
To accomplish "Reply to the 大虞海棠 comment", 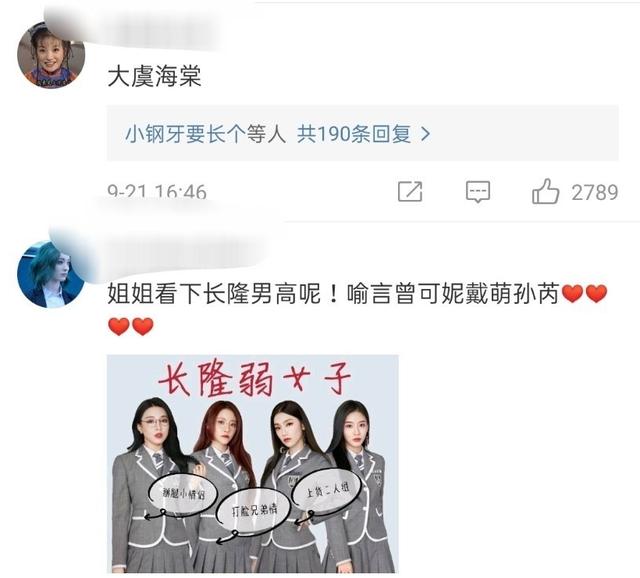I will pyautogui.click(x=478, y=191).
